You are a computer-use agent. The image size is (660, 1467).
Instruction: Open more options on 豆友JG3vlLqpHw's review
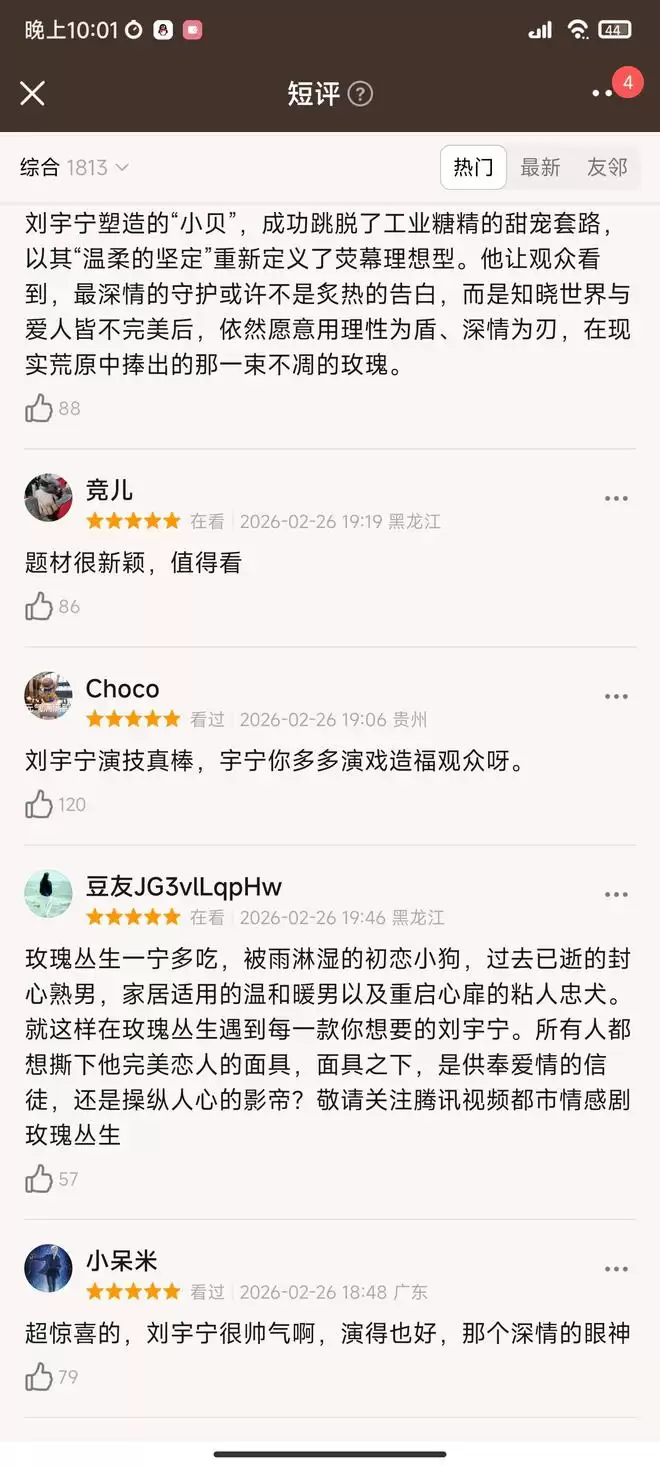pos(616,894)
